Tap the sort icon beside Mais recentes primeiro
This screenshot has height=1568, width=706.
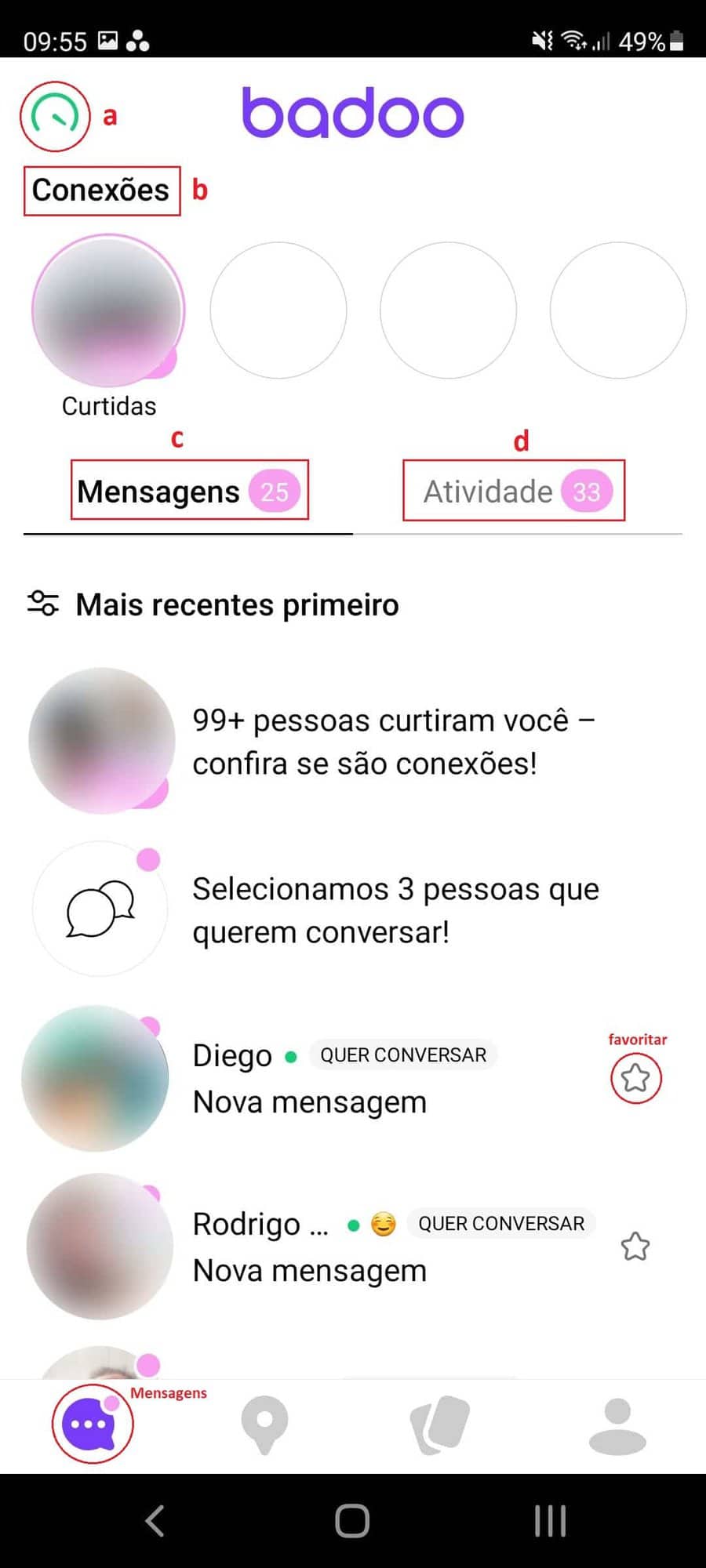click(43, 604)
